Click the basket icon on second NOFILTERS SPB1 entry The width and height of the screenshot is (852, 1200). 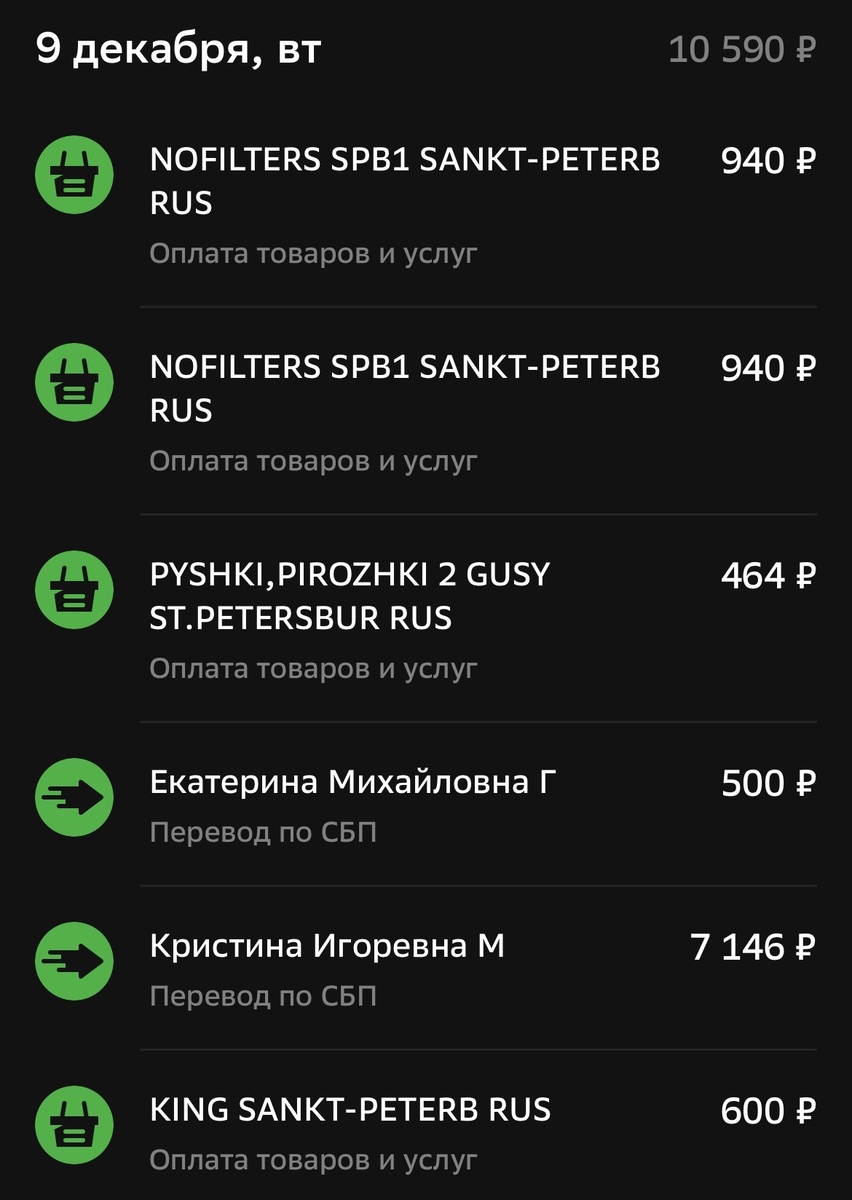[72, 381]
